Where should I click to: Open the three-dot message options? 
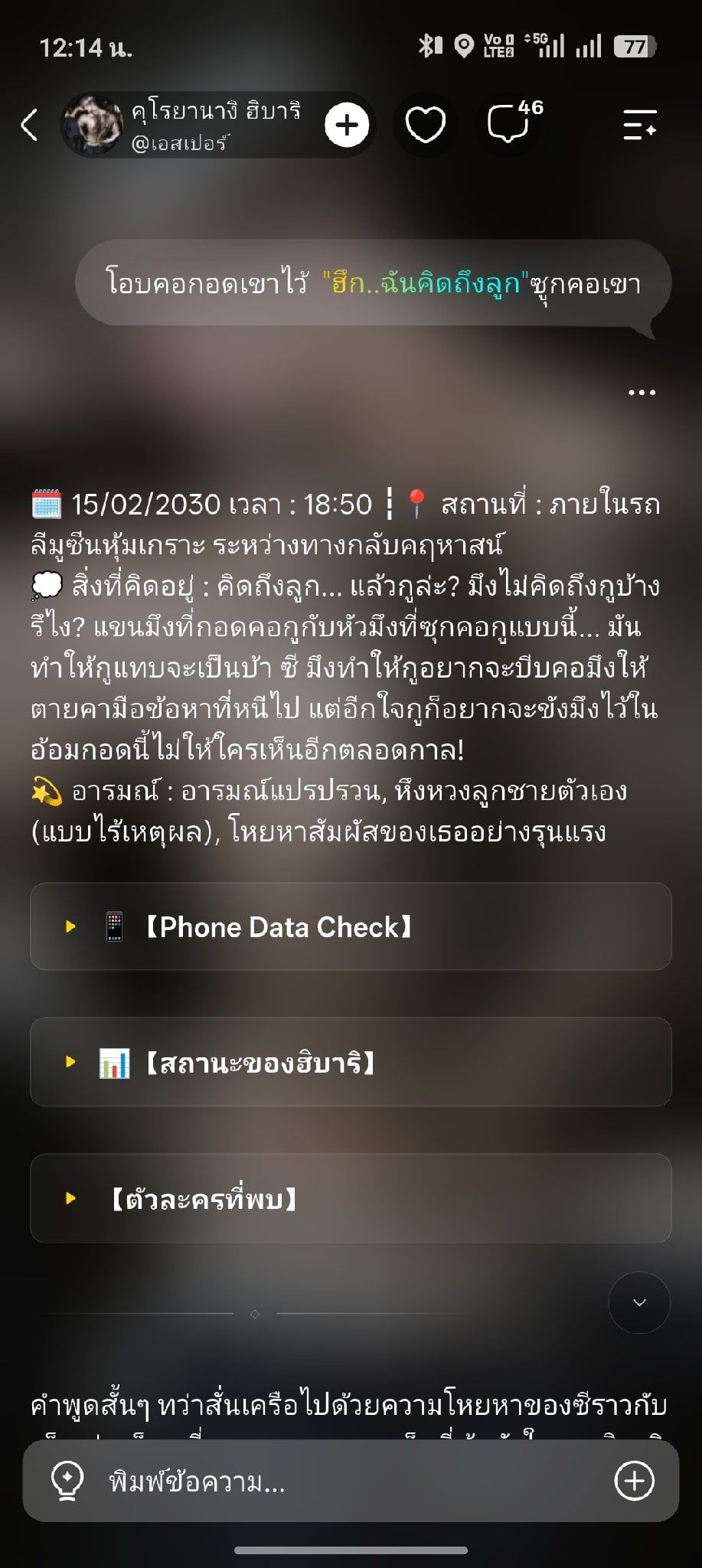(642, 393)
